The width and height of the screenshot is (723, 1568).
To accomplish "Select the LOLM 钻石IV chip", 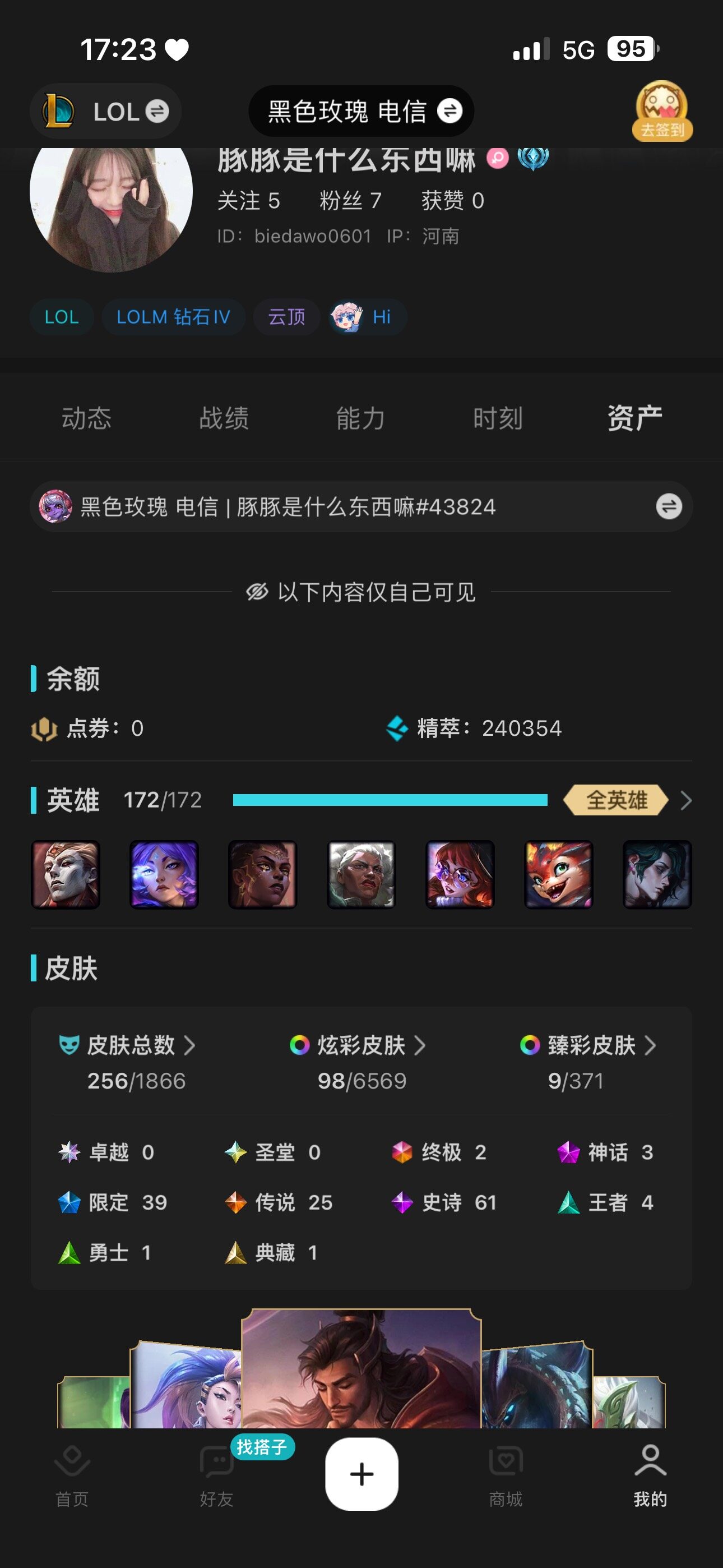I will (x=173, y=317).
